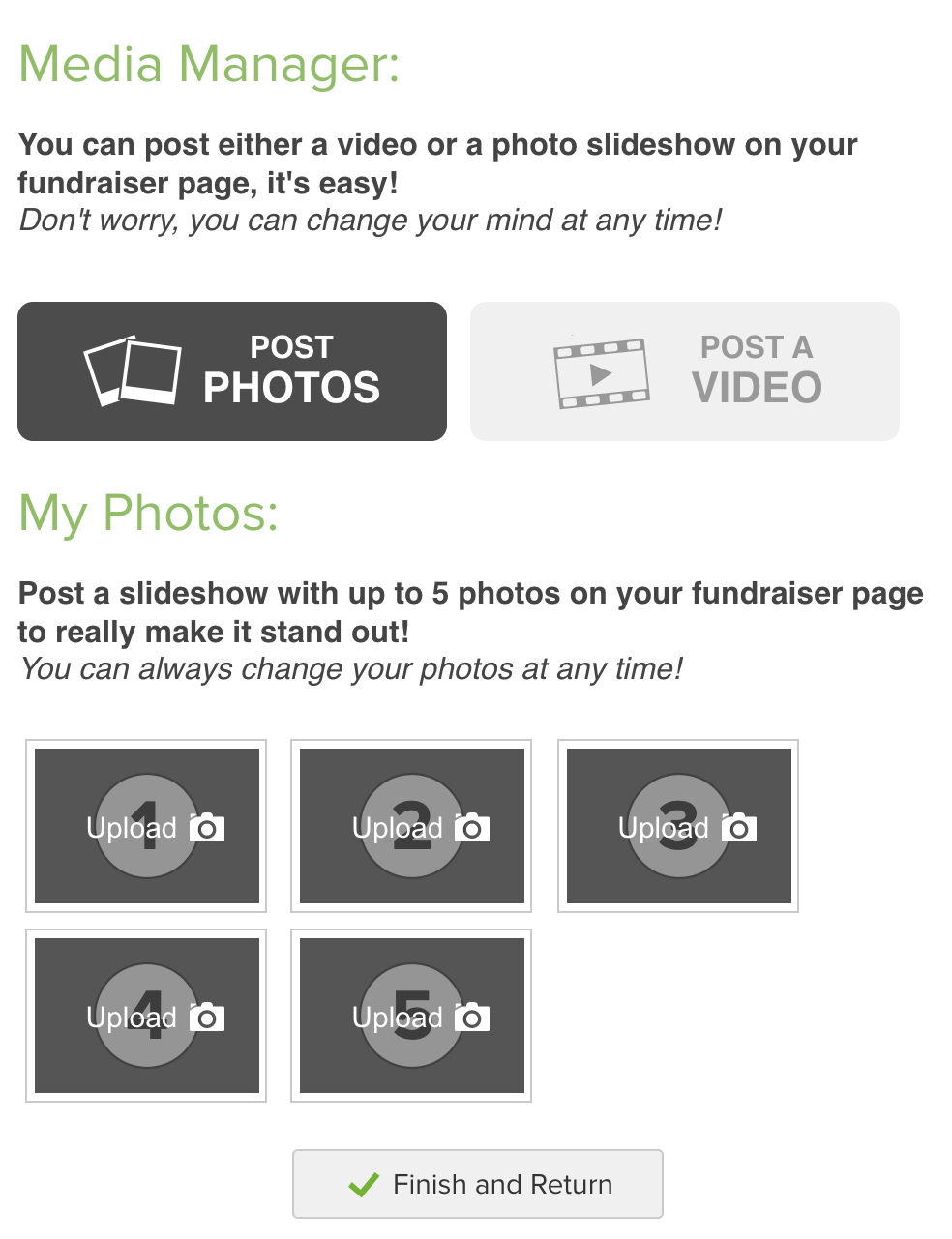Upload a photo to slot 1
Image resolution: width=952 pixels, height=1239 pixels.
146,826
